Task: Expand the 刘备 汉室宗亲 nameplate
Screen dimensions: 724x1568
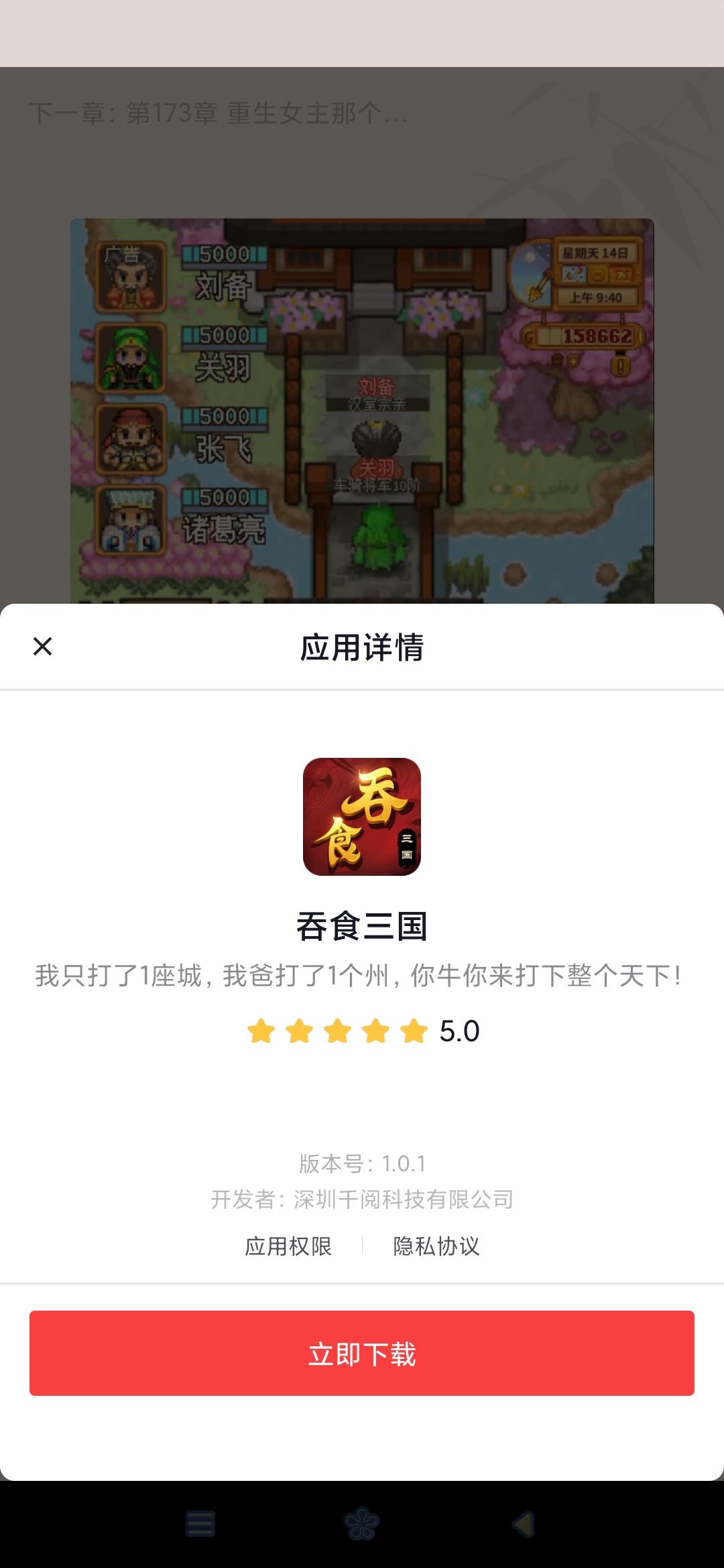Action: point(375,392)
